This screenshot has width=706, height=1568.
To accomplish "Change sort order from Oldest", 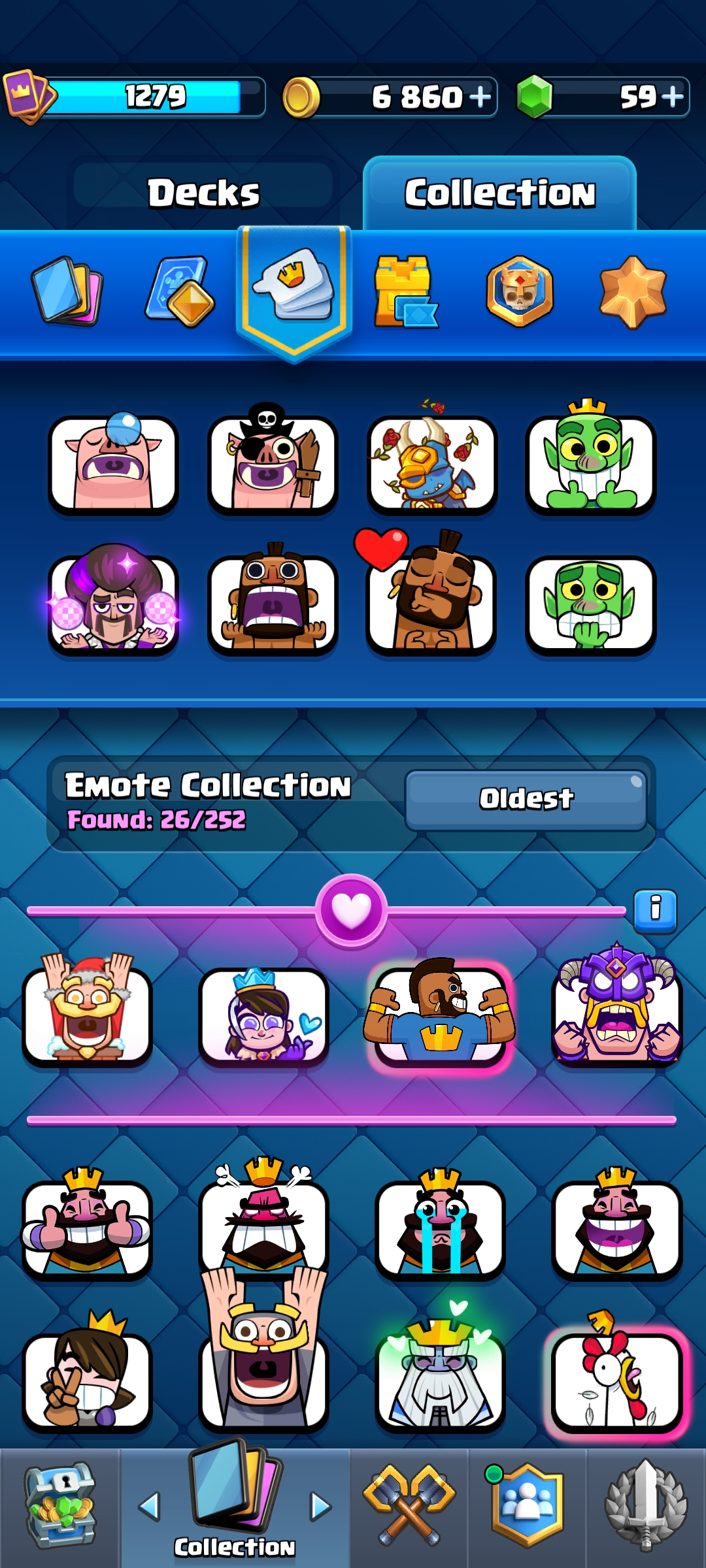I will [526, 799].
